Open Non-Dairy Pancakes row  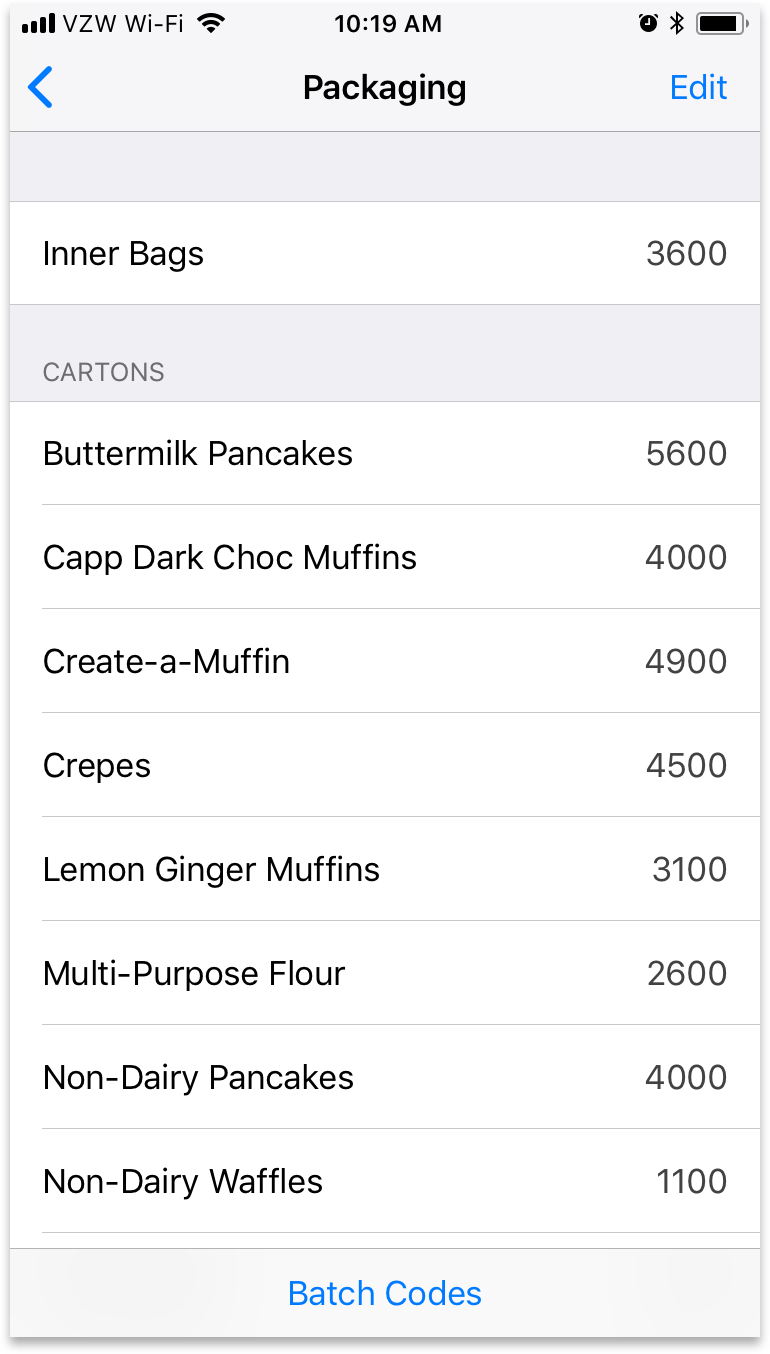point(385,1077)
